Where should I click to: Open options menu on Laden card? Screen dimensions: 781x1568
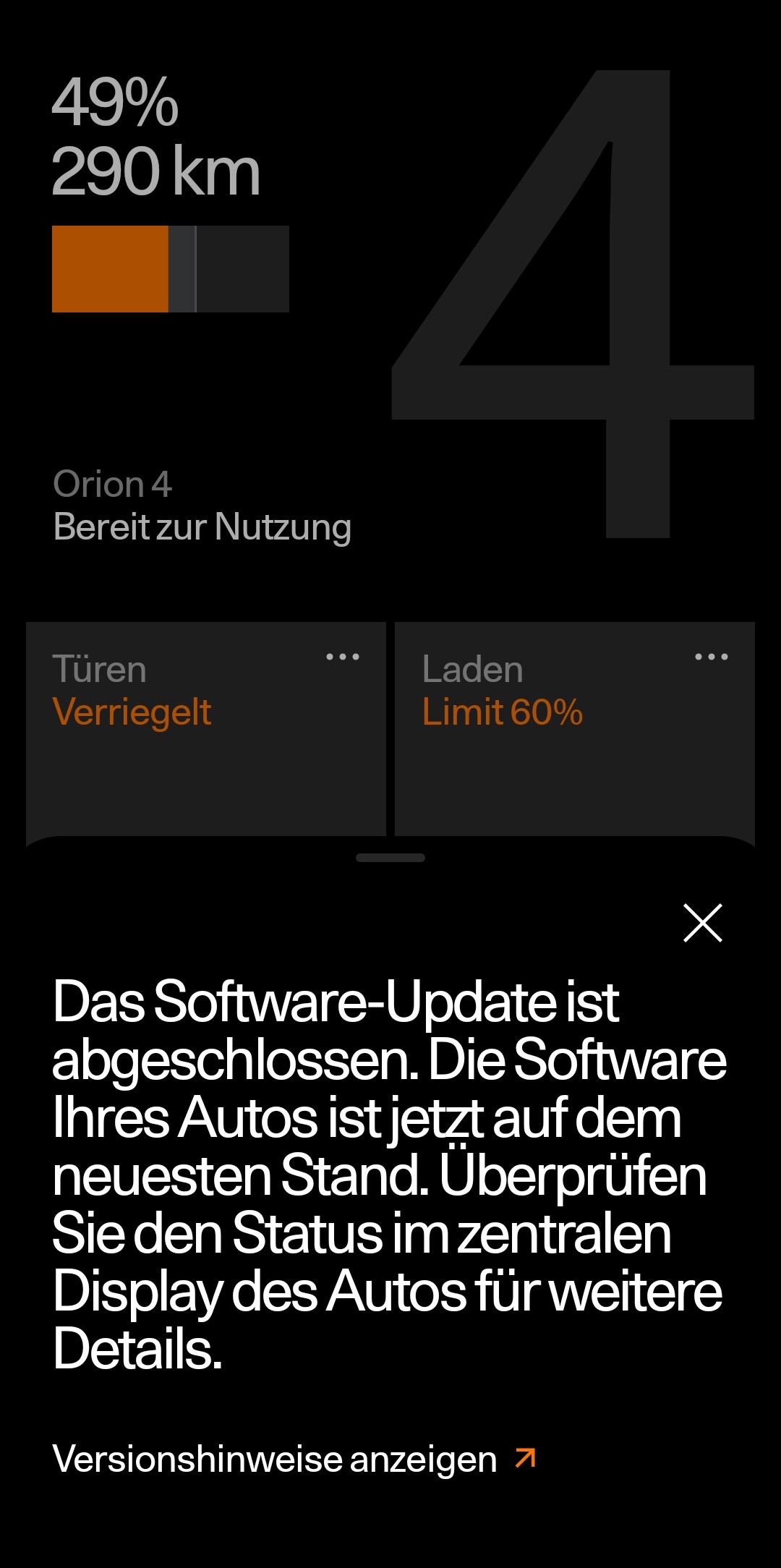tap(711, 657)
